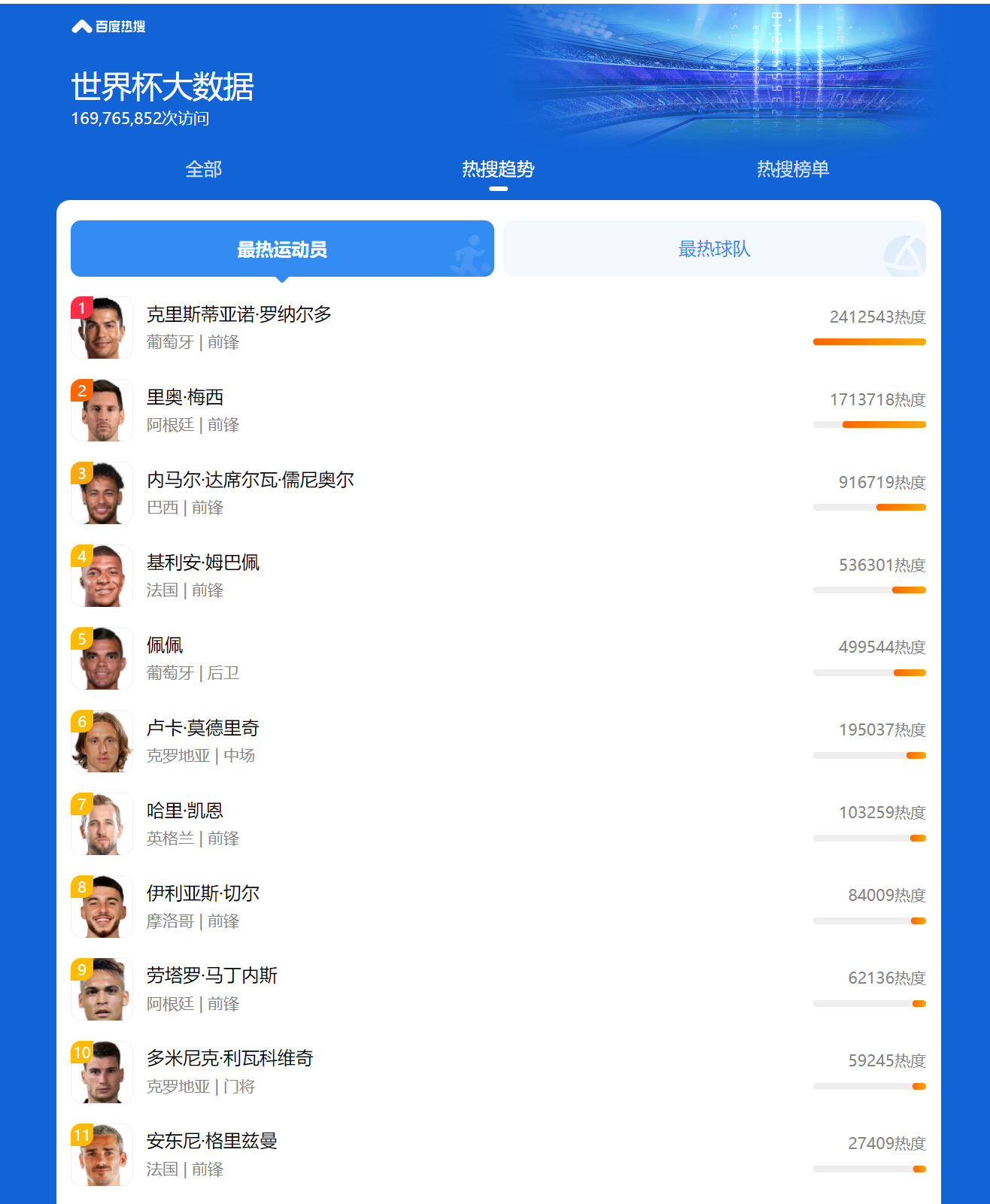Click Messi's avatar photo
The image size is (990, 1204).
(102, 410)
